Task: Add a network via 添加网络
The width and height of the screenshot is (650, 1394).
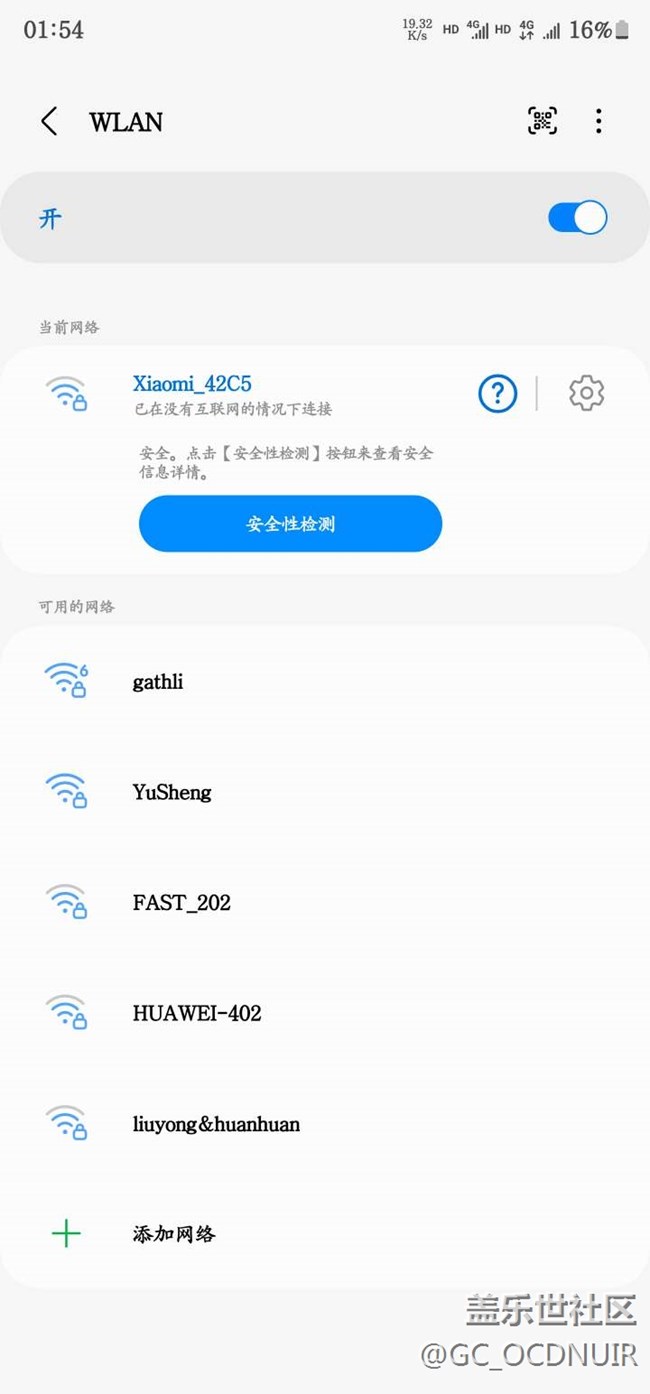Action: tap(174, 1234)
